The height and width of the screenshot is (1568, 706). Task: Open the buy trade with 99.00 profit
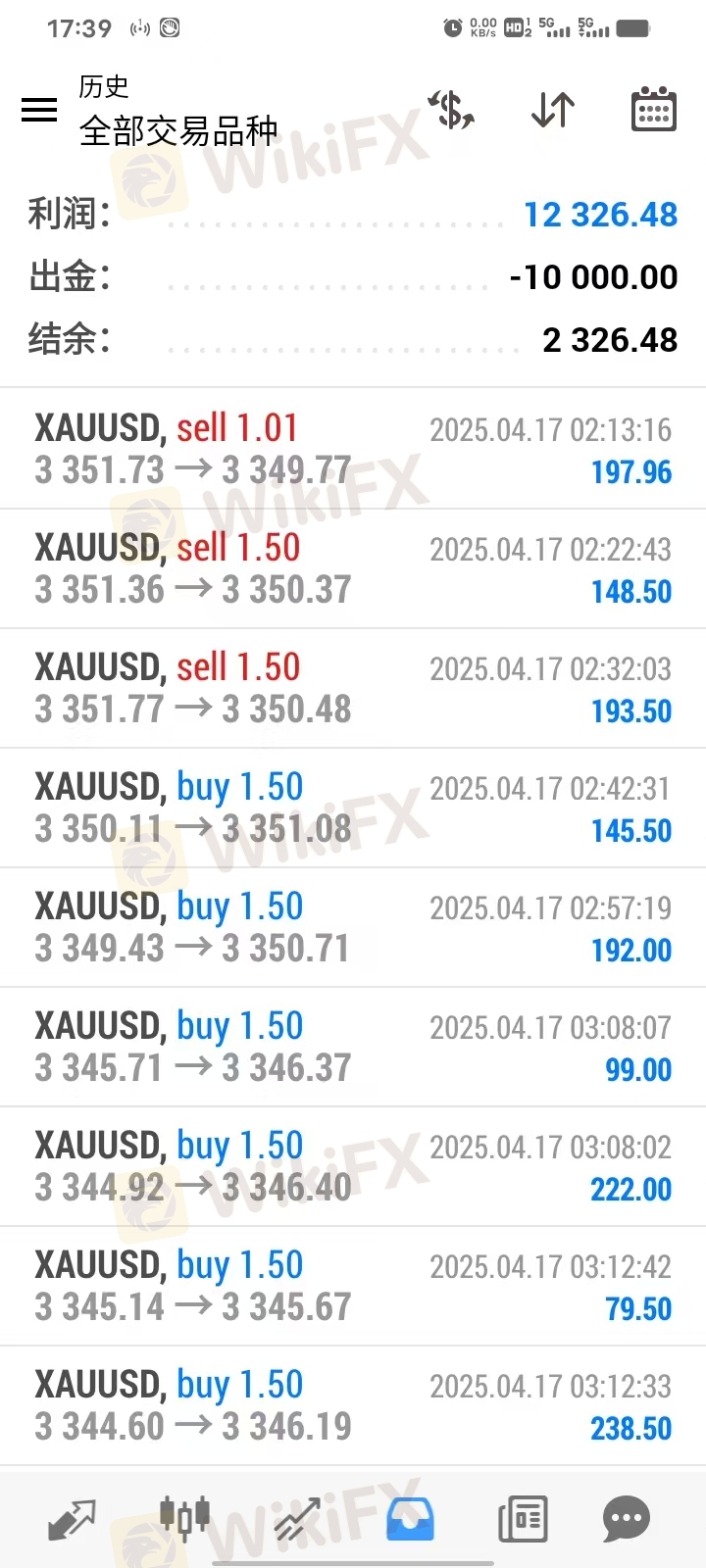click(353, 1048)
